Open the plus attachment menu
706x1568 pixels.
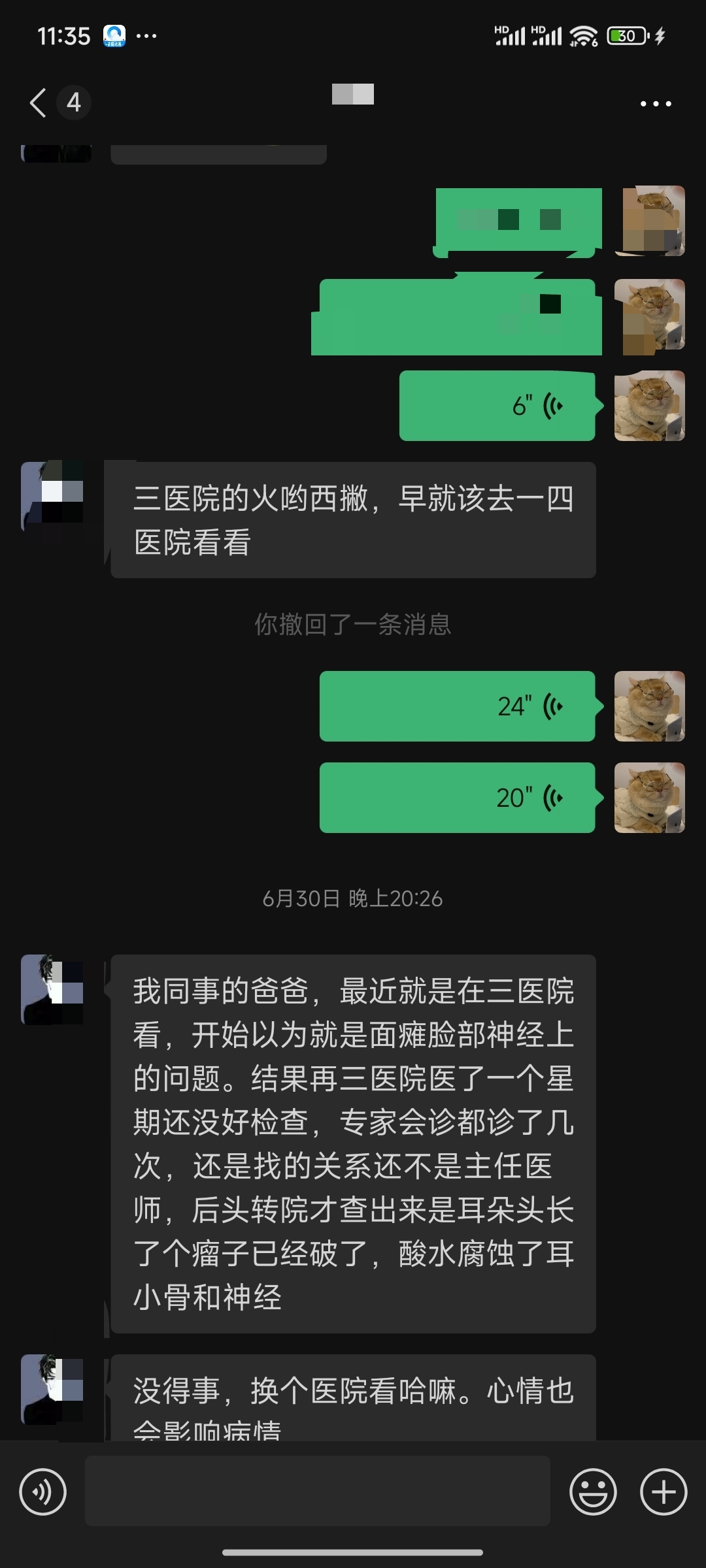664,1492
